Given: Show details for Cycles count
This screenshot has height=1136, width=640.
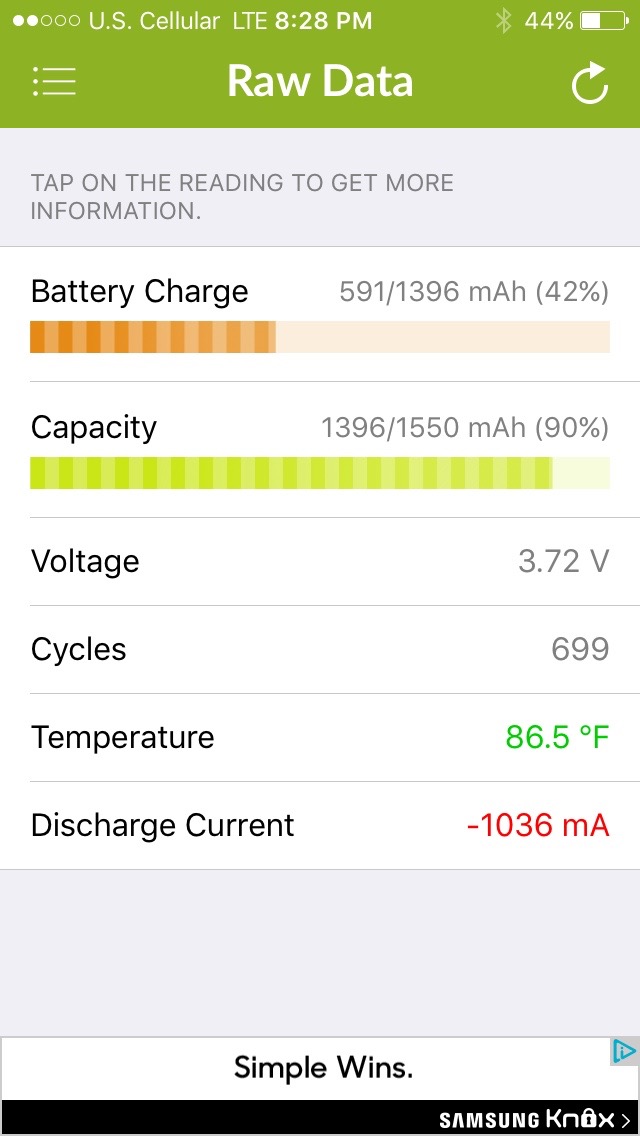Looking at the screenshot, I should (320, 649).
